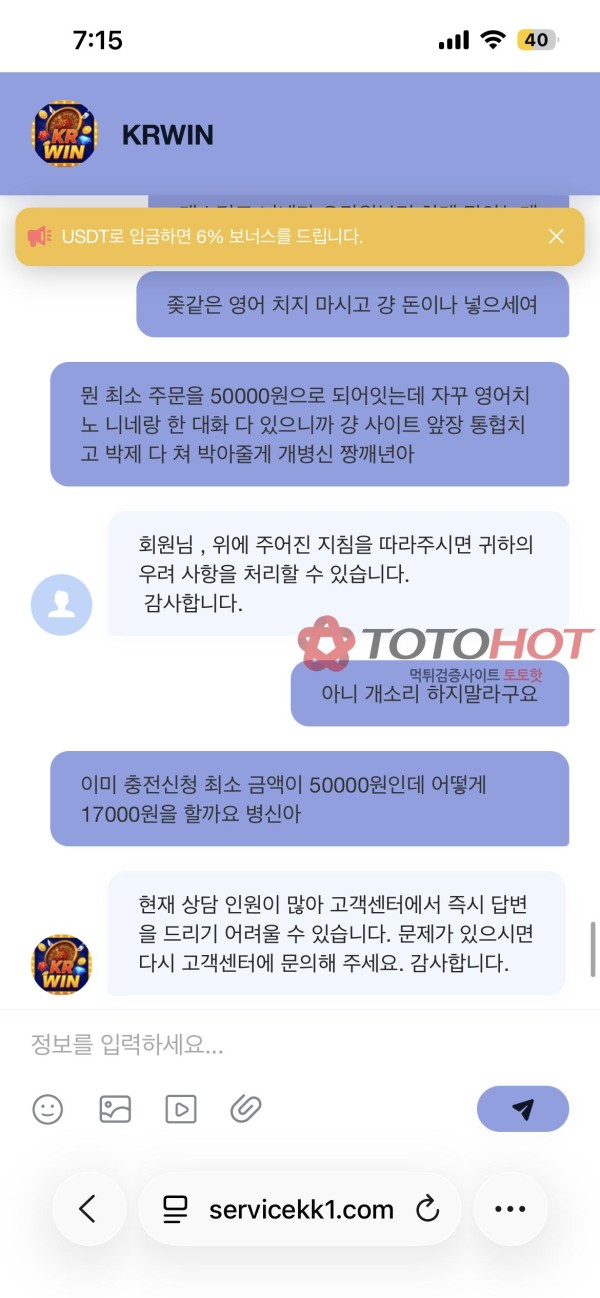Attach a file with the paperclip

[246, 1108]
